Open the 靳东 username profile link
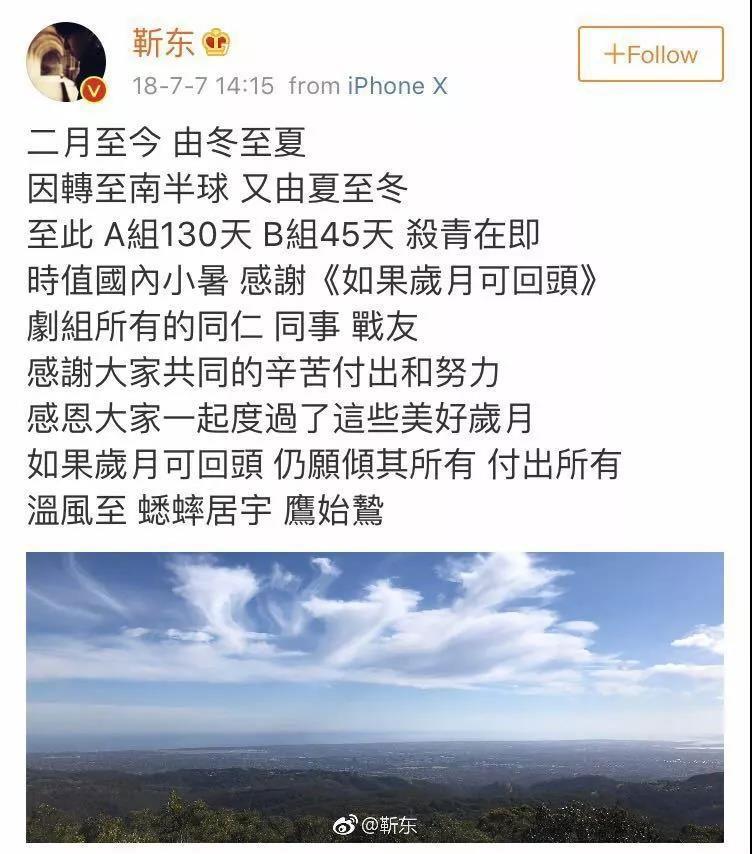752x854 pixels. click(164, 43)
